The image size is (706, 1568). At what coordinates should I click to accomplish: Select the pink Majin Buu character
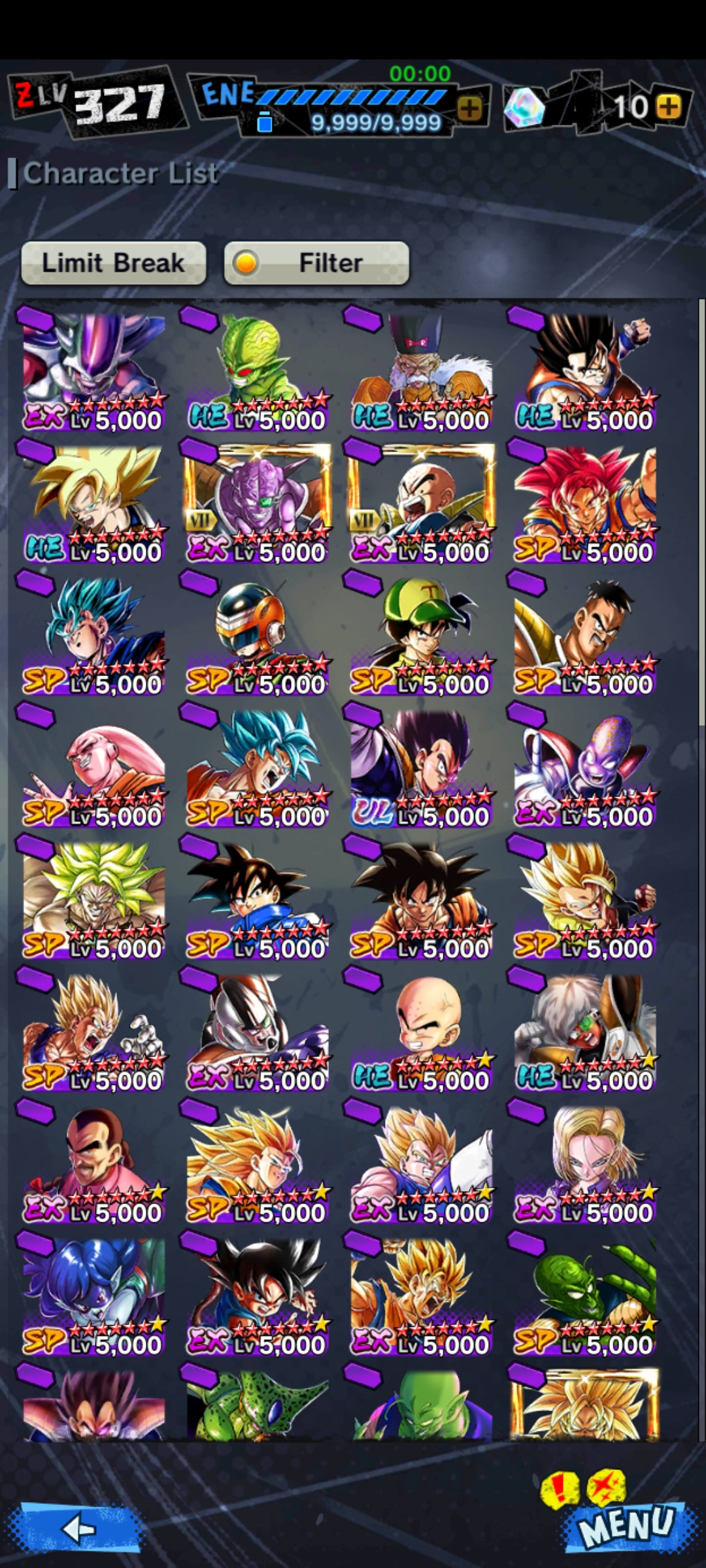[93, 770]
